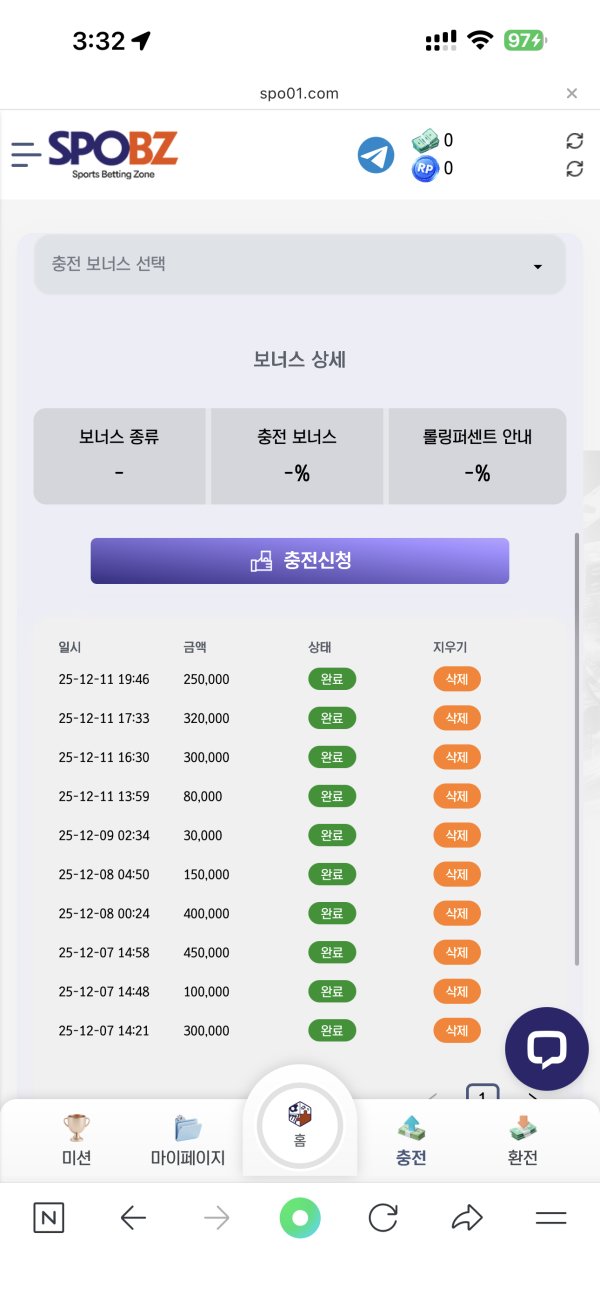The image size is (600, 1300).
Task: Remove the 25-12-07 14:58 deposit entry
Action: point(457,953)
